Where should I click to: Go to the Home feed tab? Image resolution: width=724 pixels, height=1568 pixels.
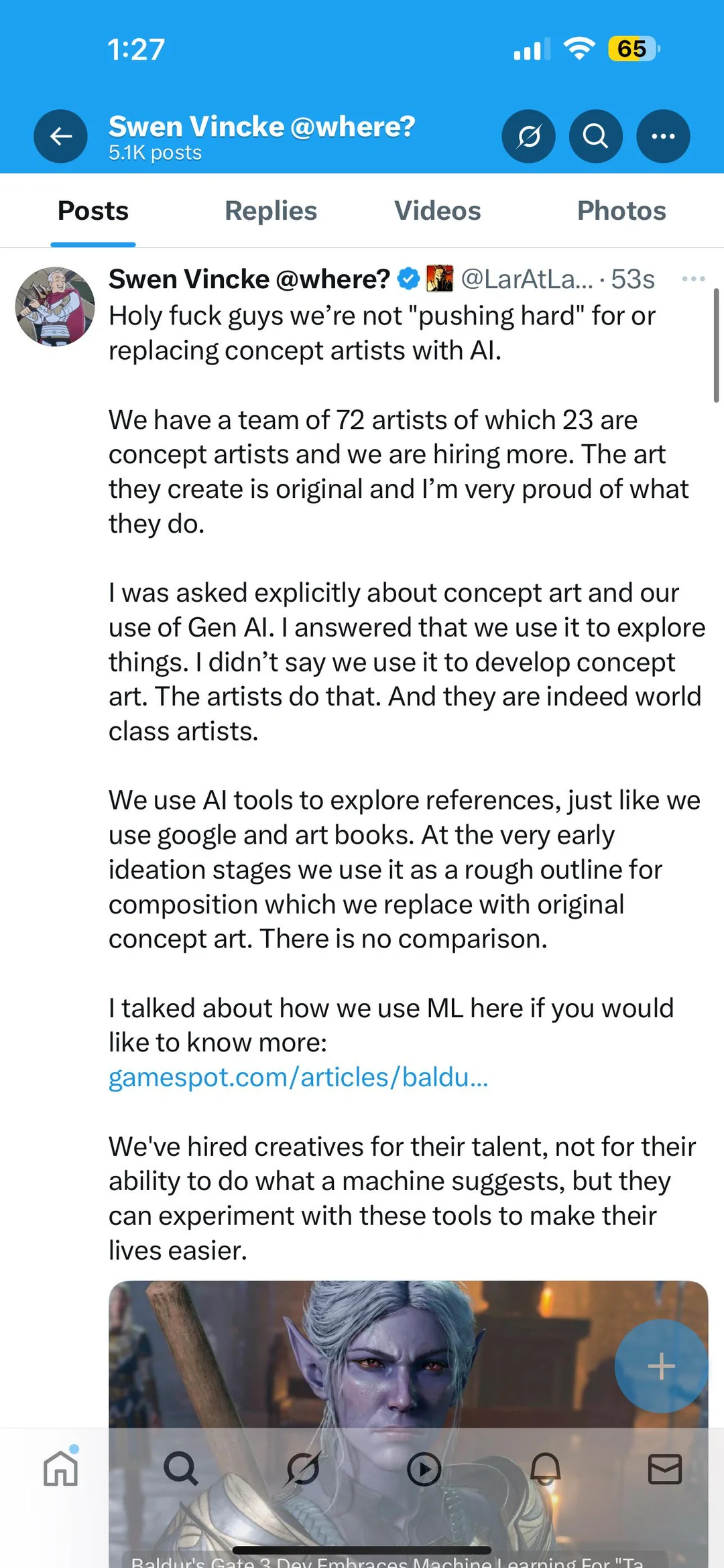pyautogui.click(x=61, y=1469)
